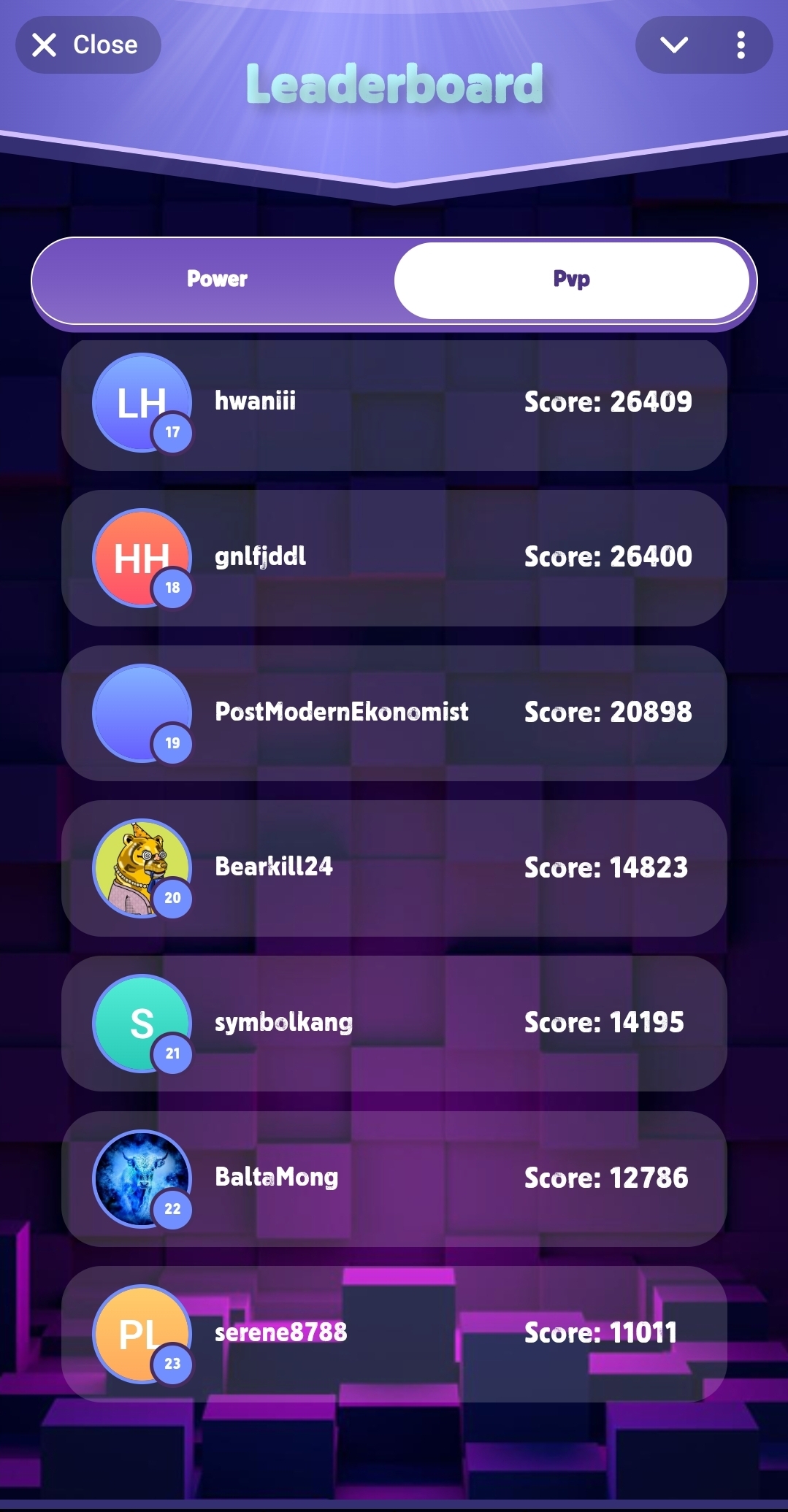
Task: Open hwaniii's leaderboard entry
Action: click(394, 403)
